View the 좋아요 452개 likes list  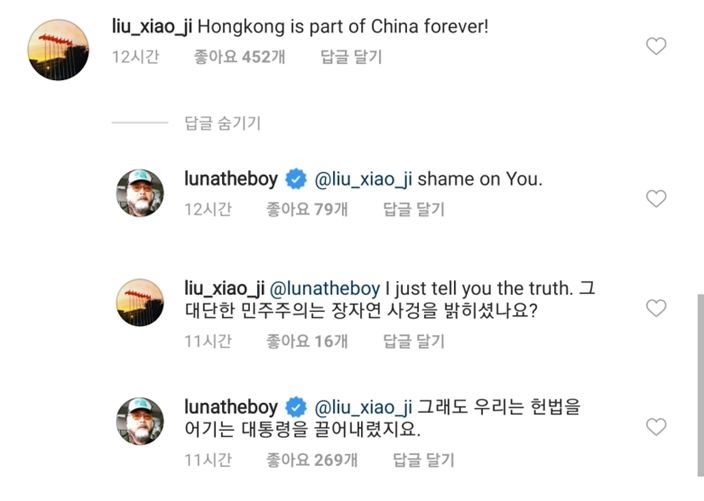coord(239,58)
